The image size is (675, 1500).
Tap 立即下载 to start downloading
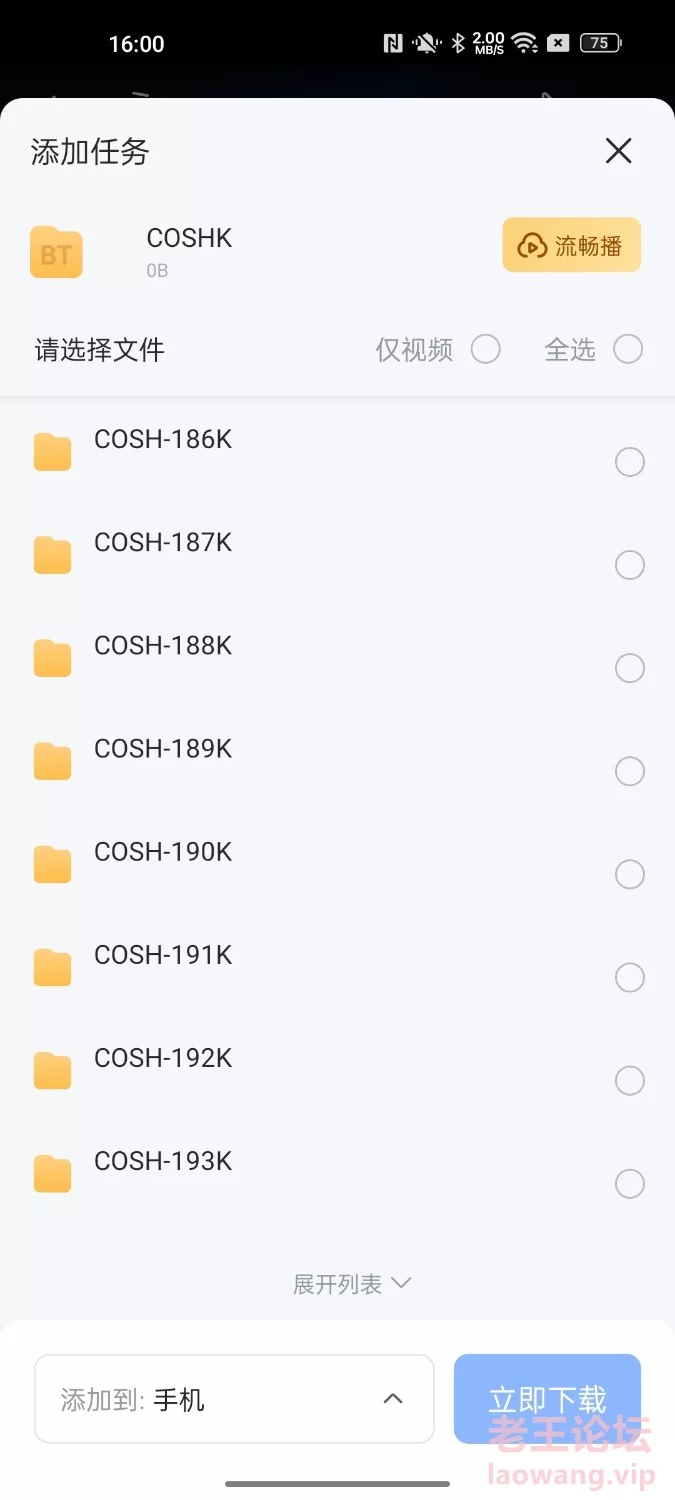[547, 1399]
